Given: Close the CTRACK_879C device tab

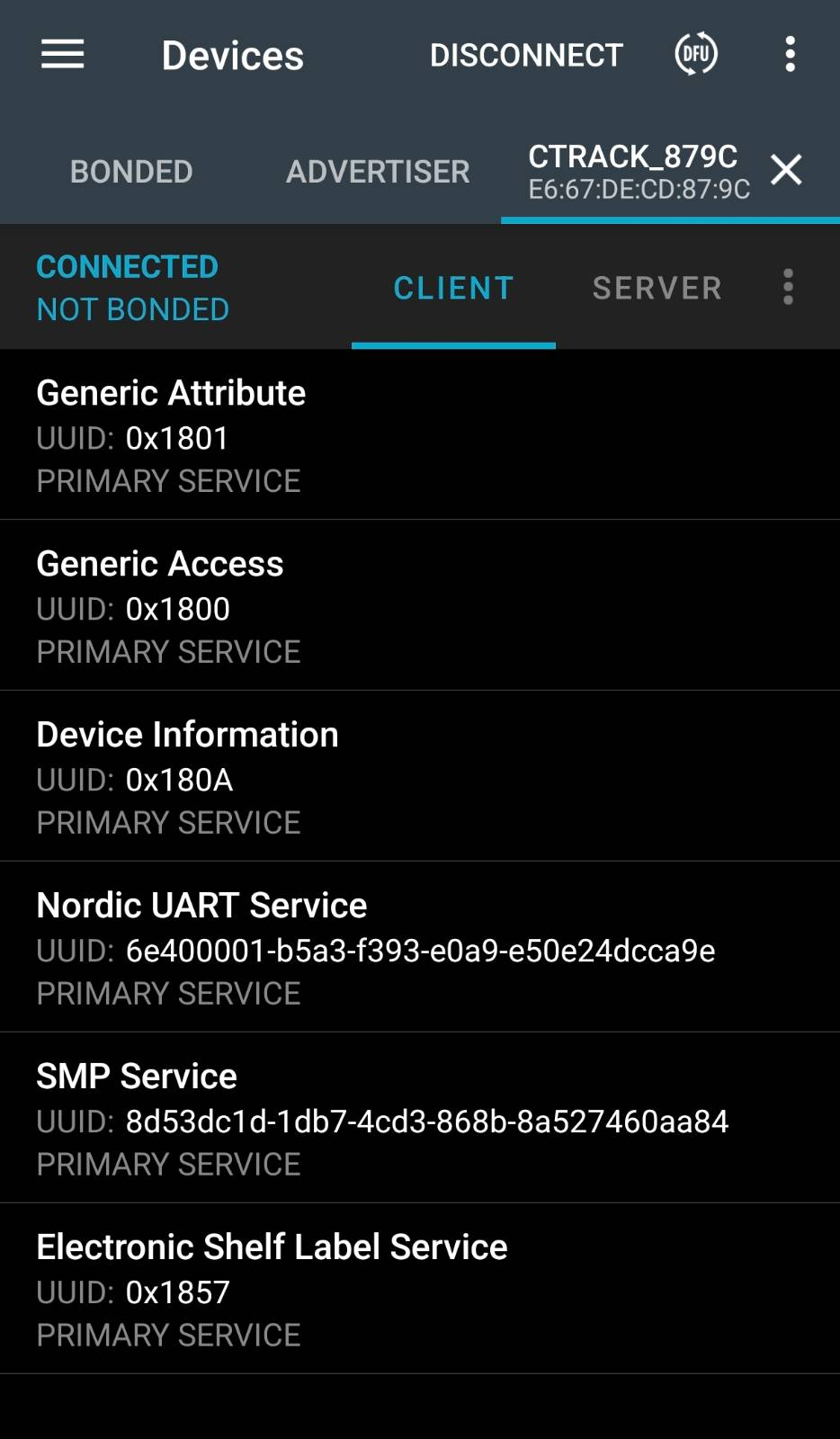Looking at the screenshot, I should tap(786, 169).
